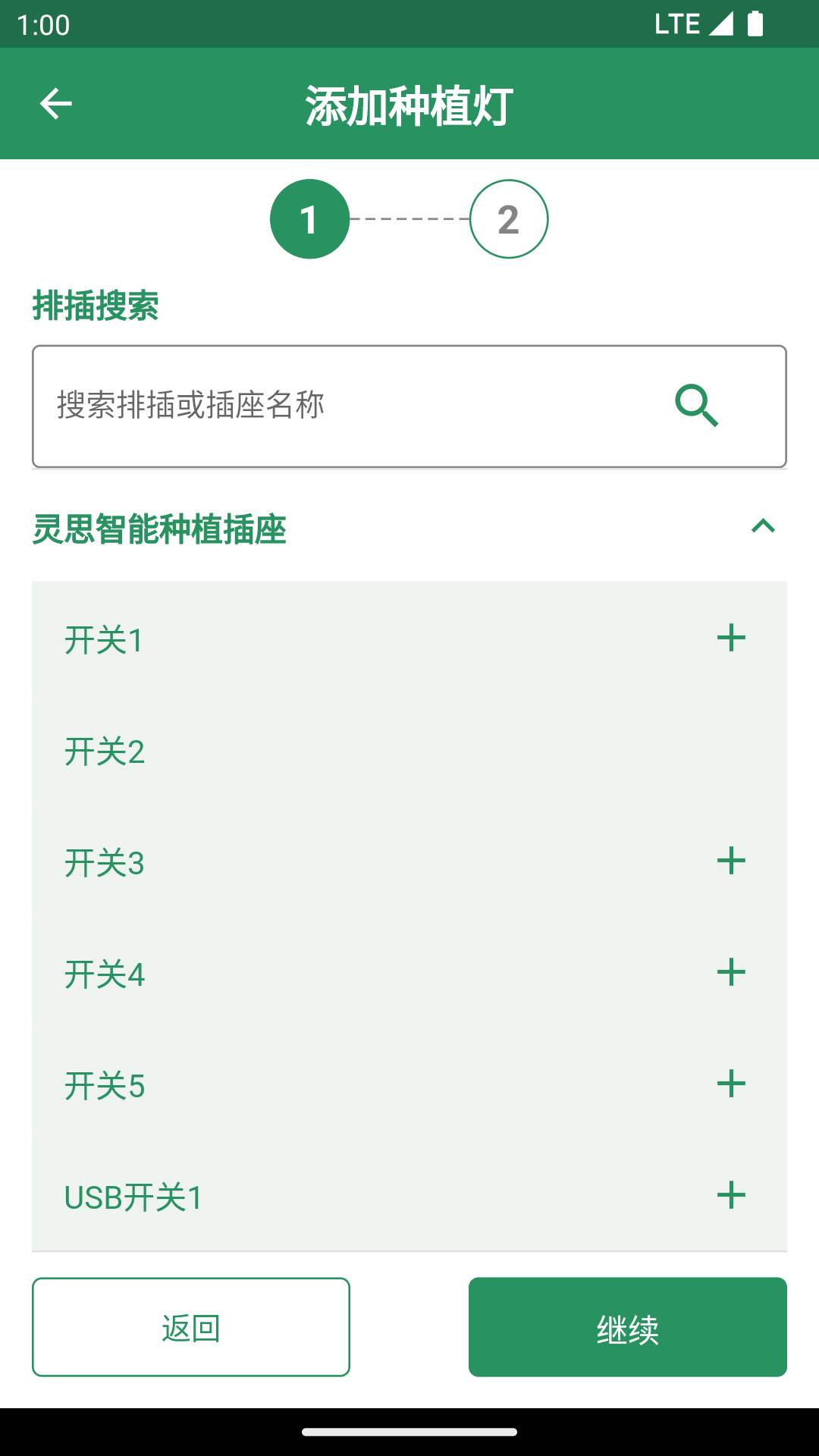Add 开关5 with its plus icon
819x1456 pixels.
click(731, 1084)
